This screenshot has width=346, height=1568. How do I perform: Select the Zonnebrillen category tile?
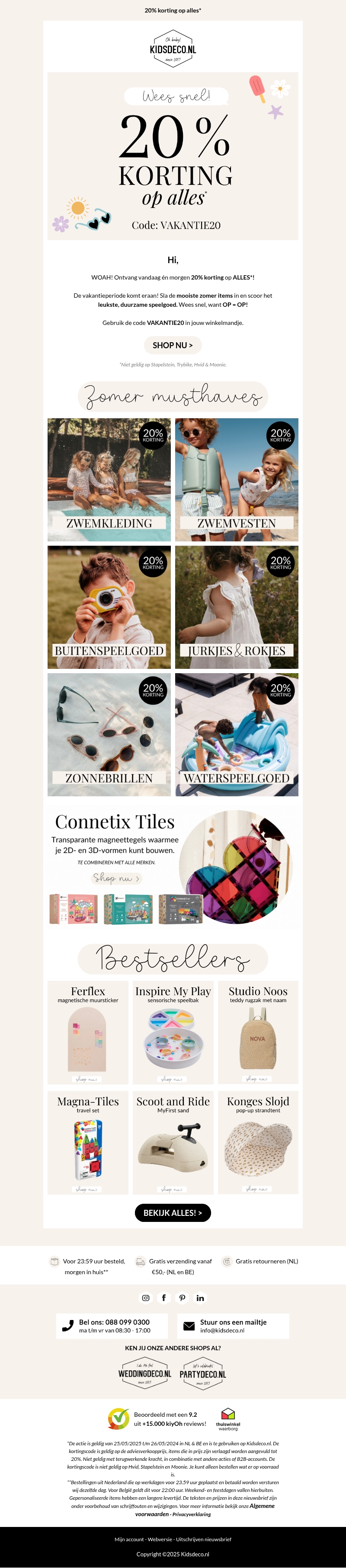tap(109, 734)
